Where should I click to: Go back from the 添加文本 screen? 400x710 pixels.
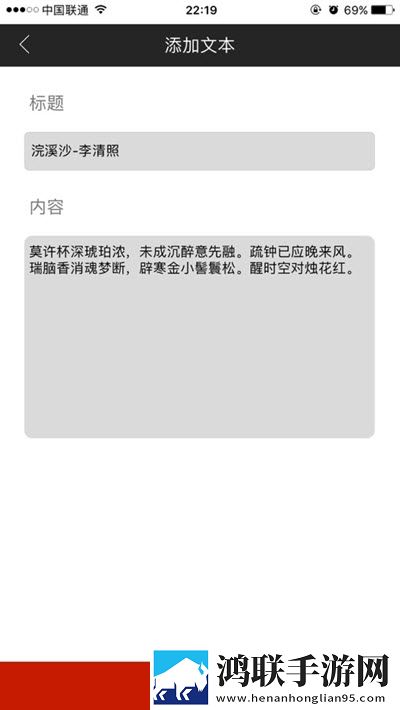click(24, 45)
